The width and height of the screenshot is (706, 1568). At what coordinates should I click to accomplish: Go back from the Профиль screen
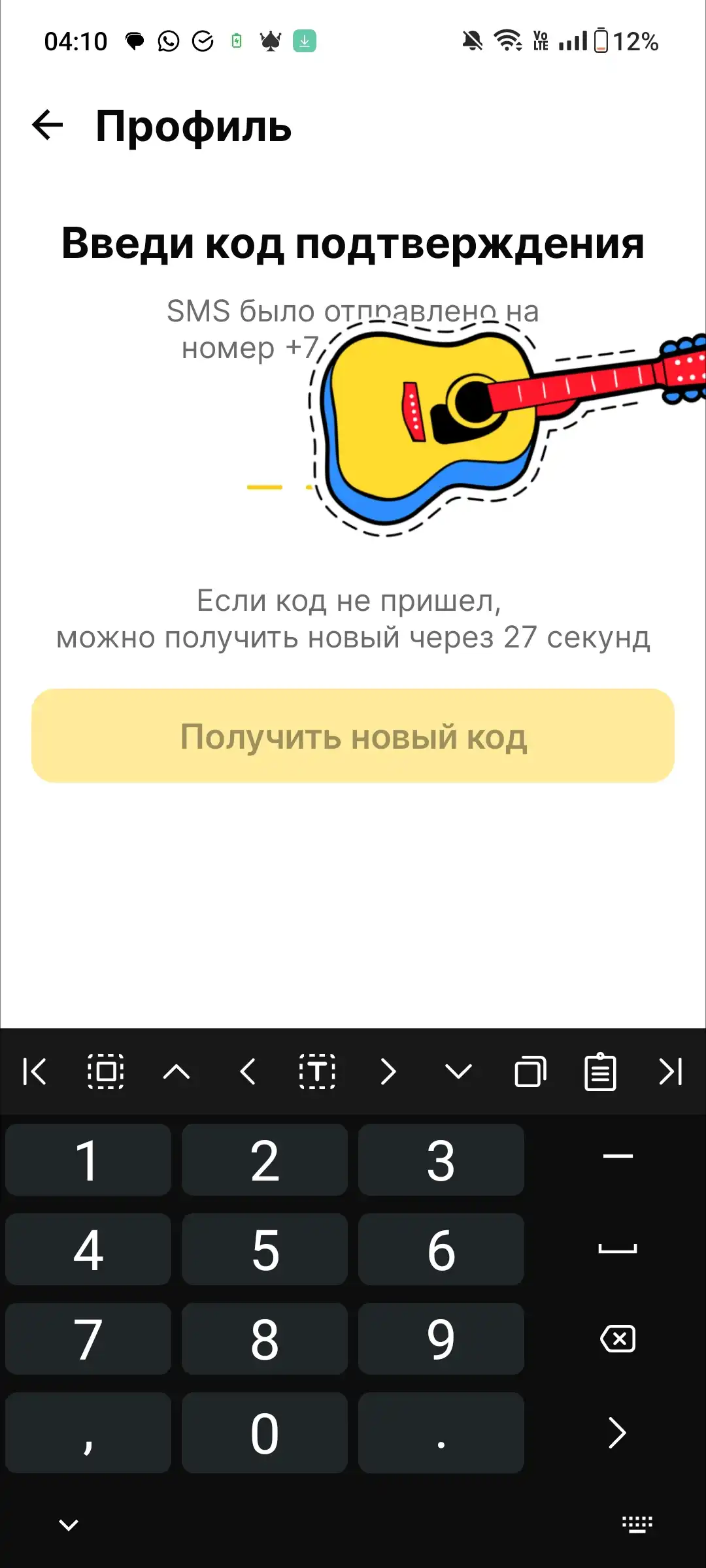48,125
